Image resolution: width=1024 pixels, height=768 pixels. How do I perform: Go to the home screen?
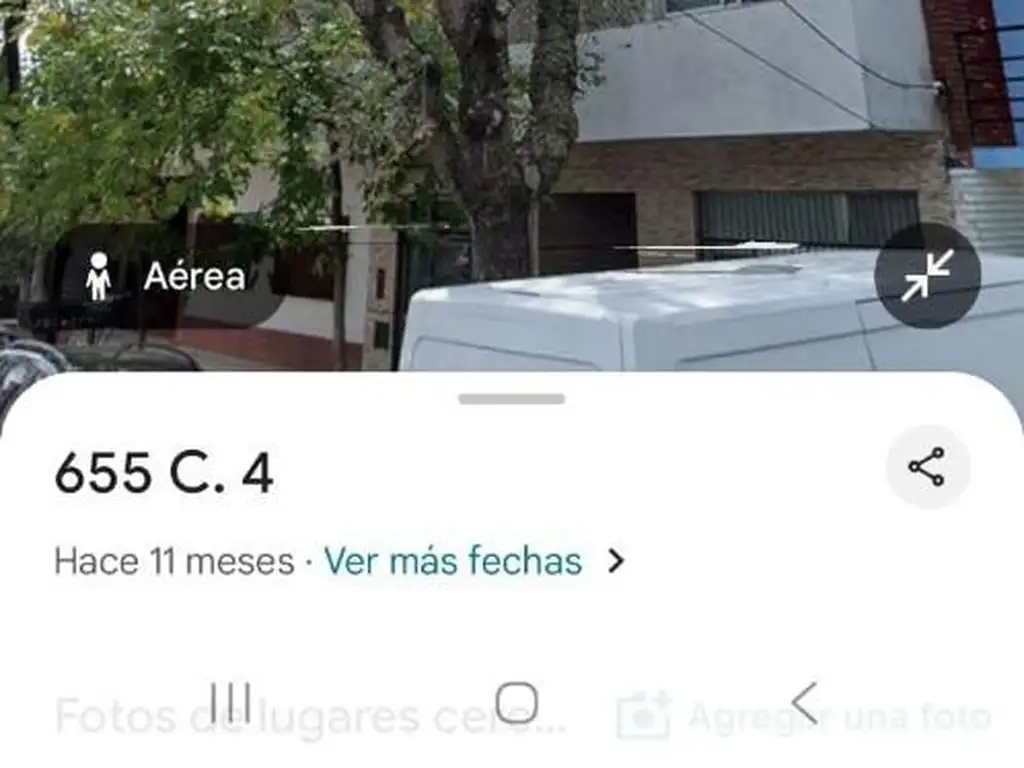coord(516,703)
